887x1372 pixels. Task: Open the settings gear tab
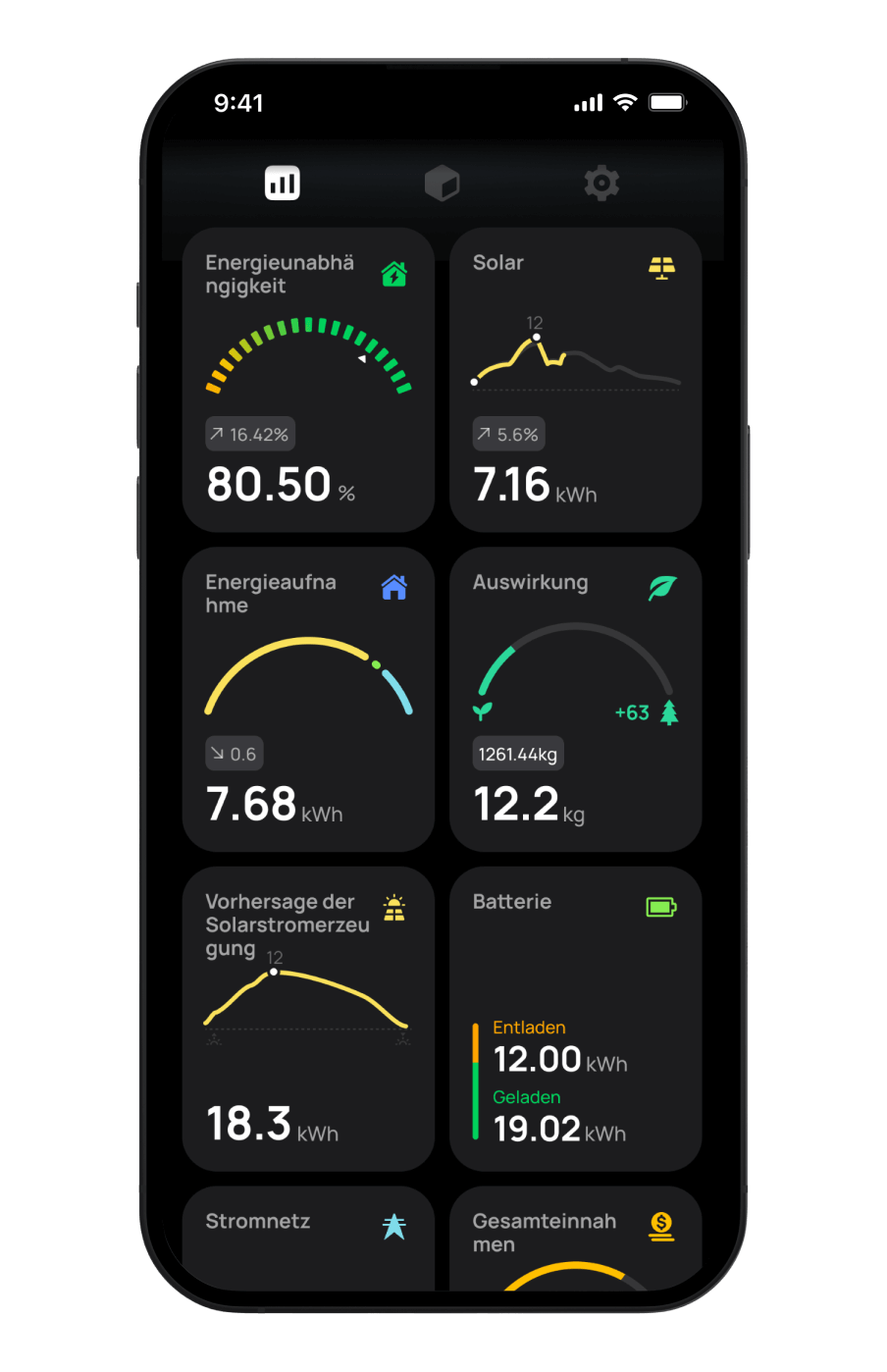point(600,184)
